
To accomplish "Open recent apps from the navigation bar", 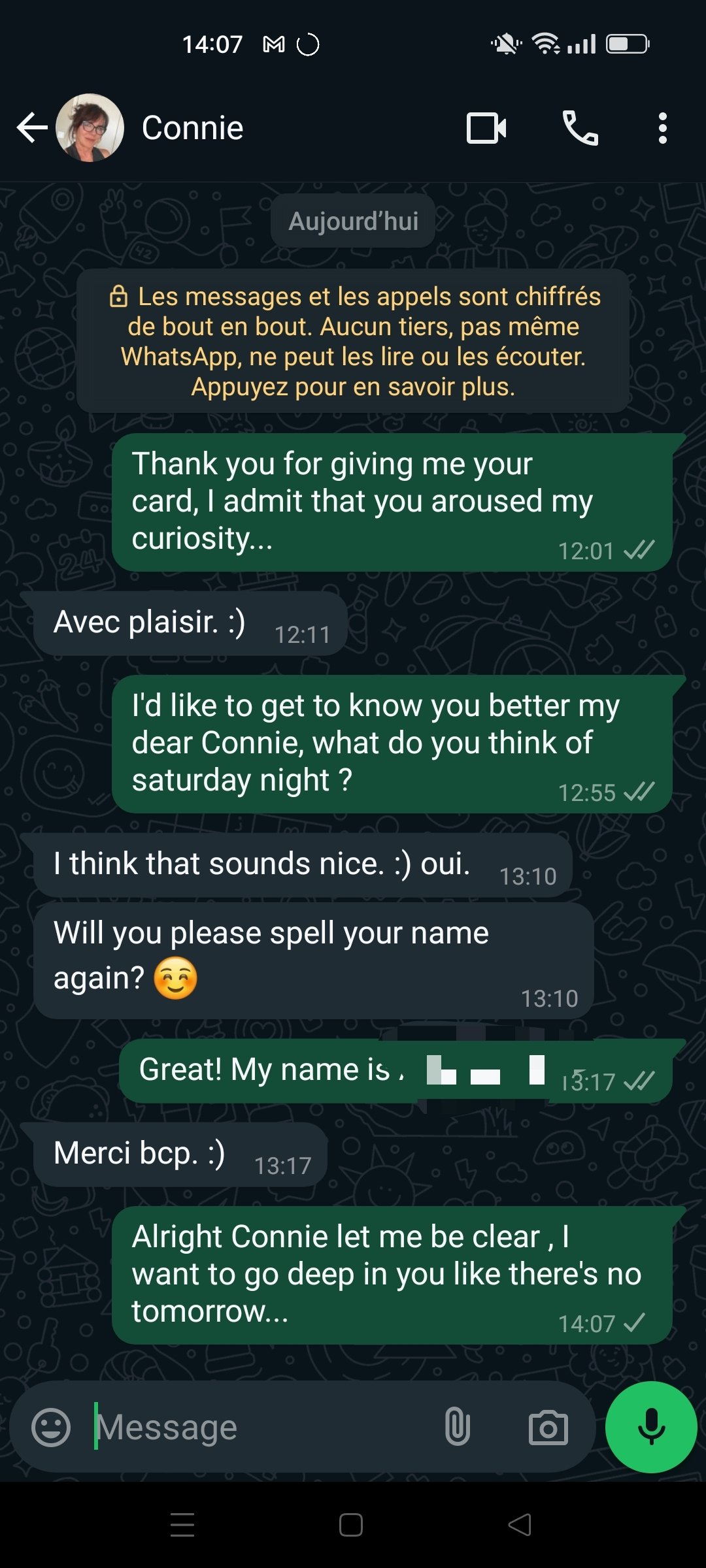I will tap(182, 1525).
